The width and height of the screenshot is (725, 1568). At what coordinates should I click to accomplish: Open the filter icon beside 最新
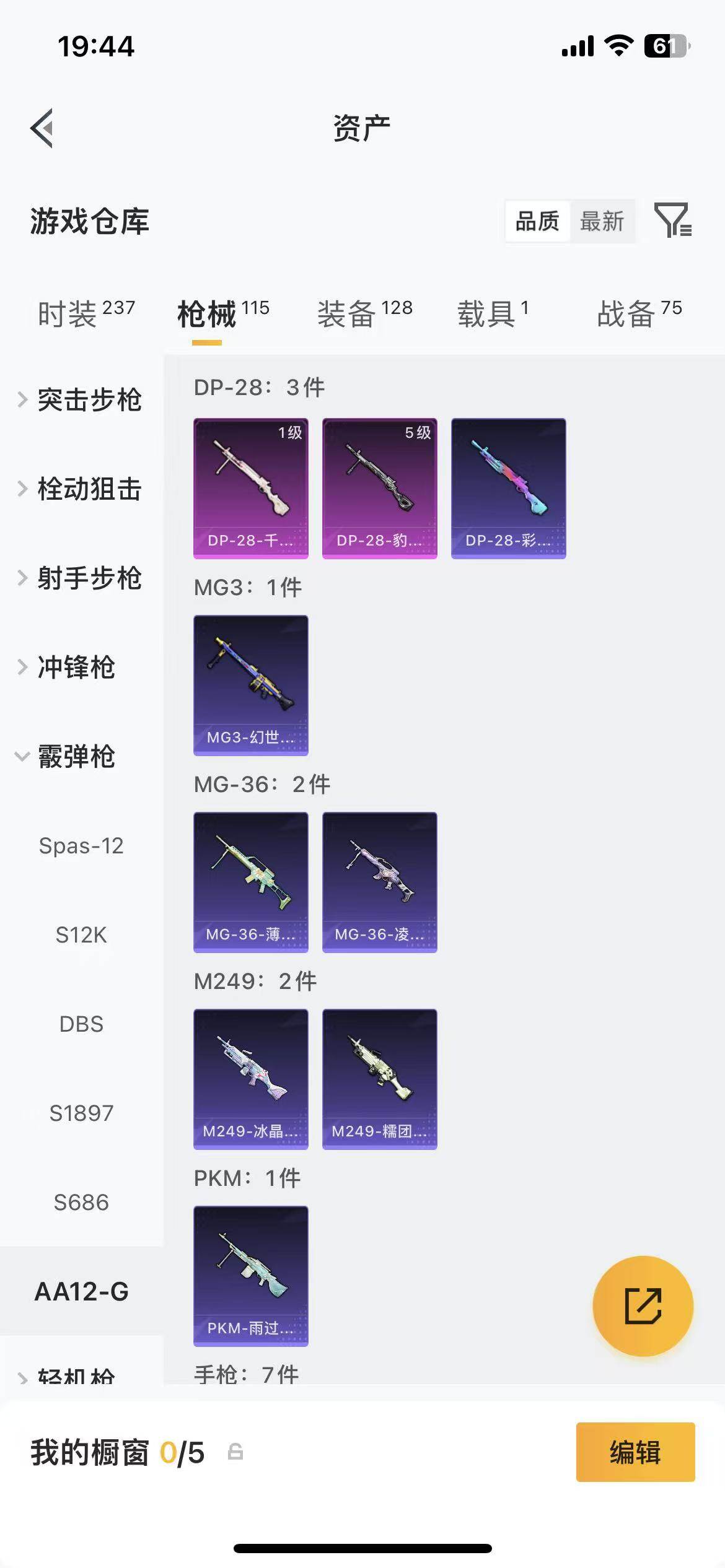pos(672,220)
